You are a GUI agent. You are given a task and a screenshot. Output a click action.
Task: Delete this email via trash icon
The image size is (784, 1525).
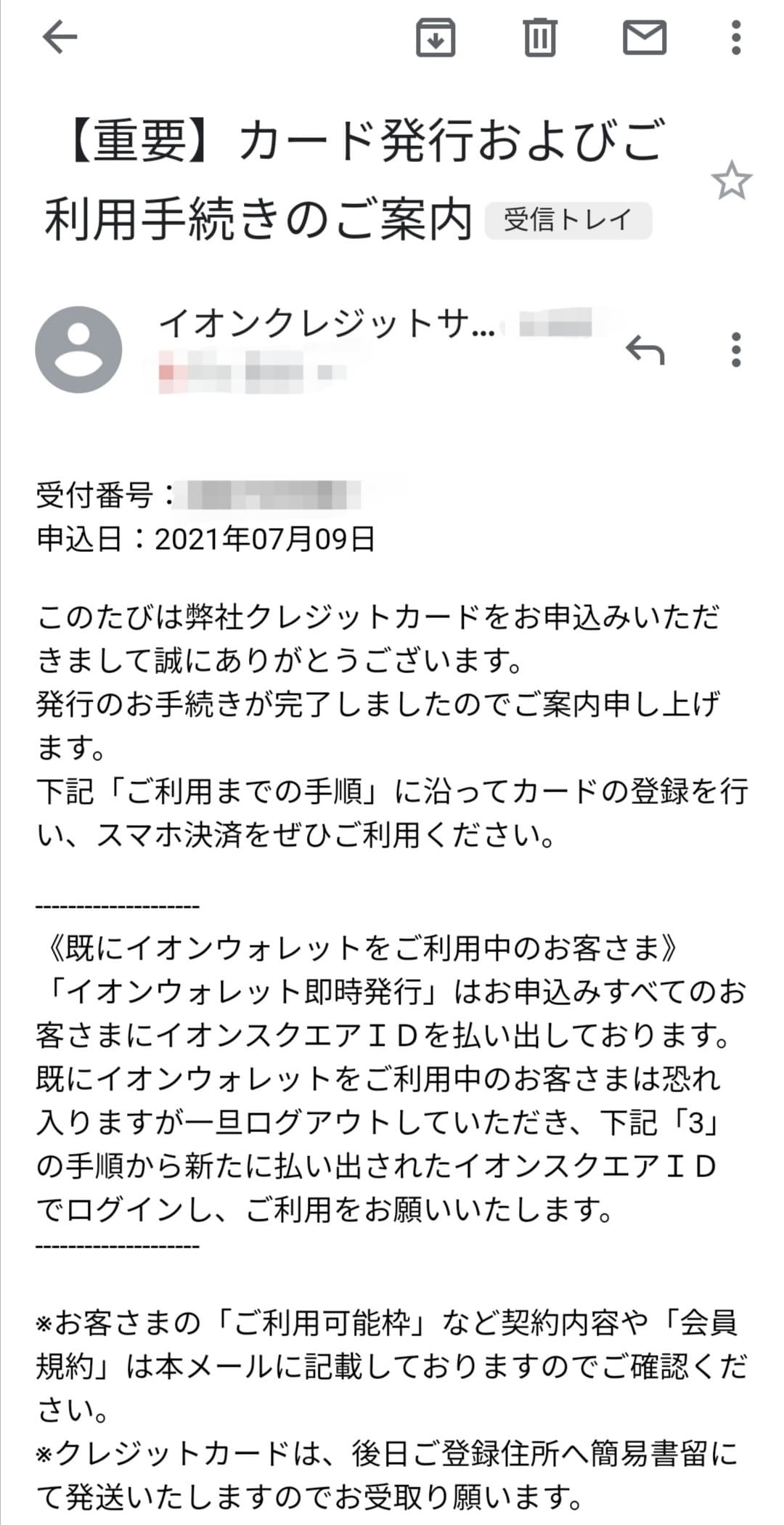[x=539, y=37]
